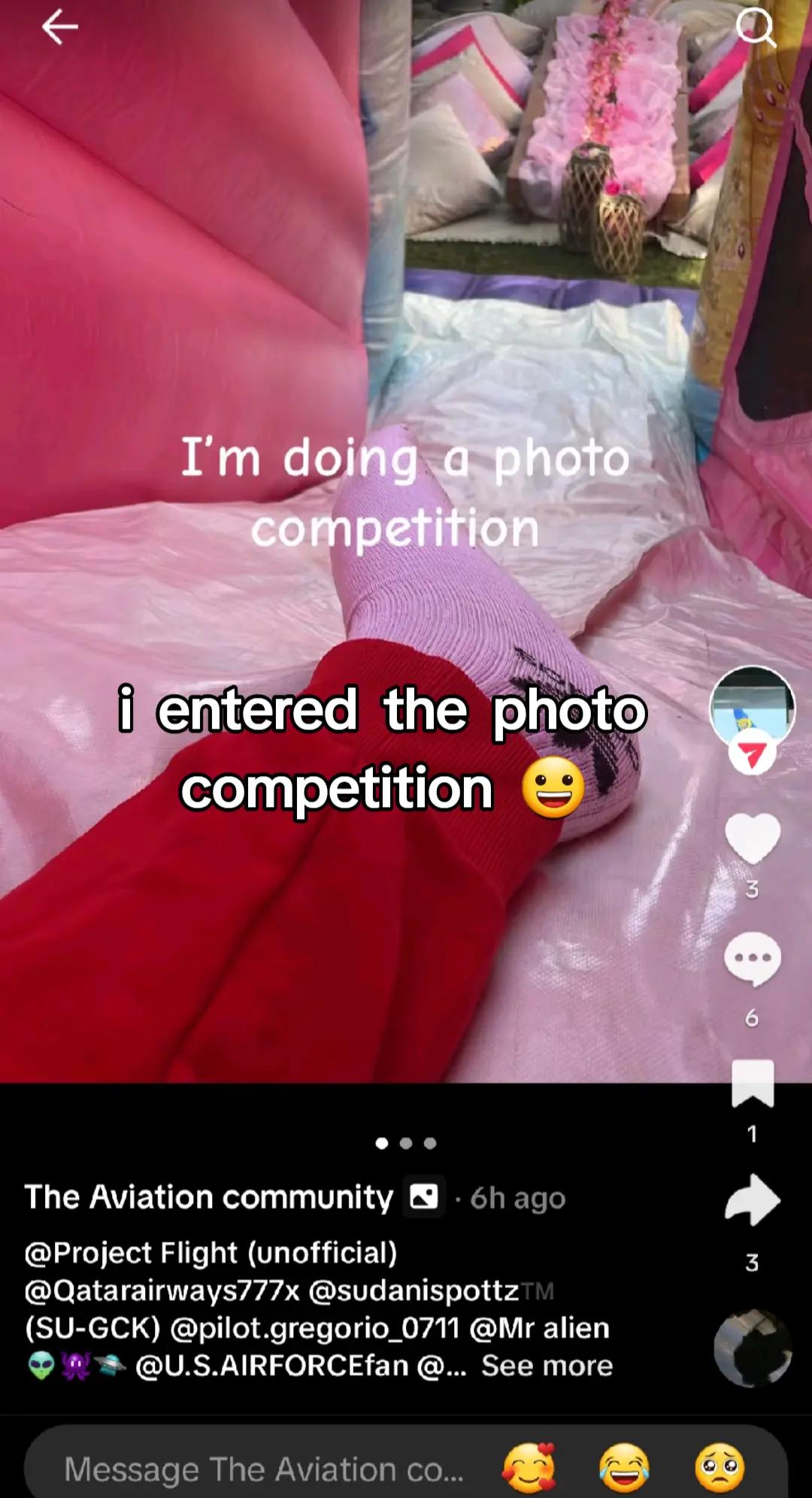
Task: Open the comments section
Action: point(752,959)
